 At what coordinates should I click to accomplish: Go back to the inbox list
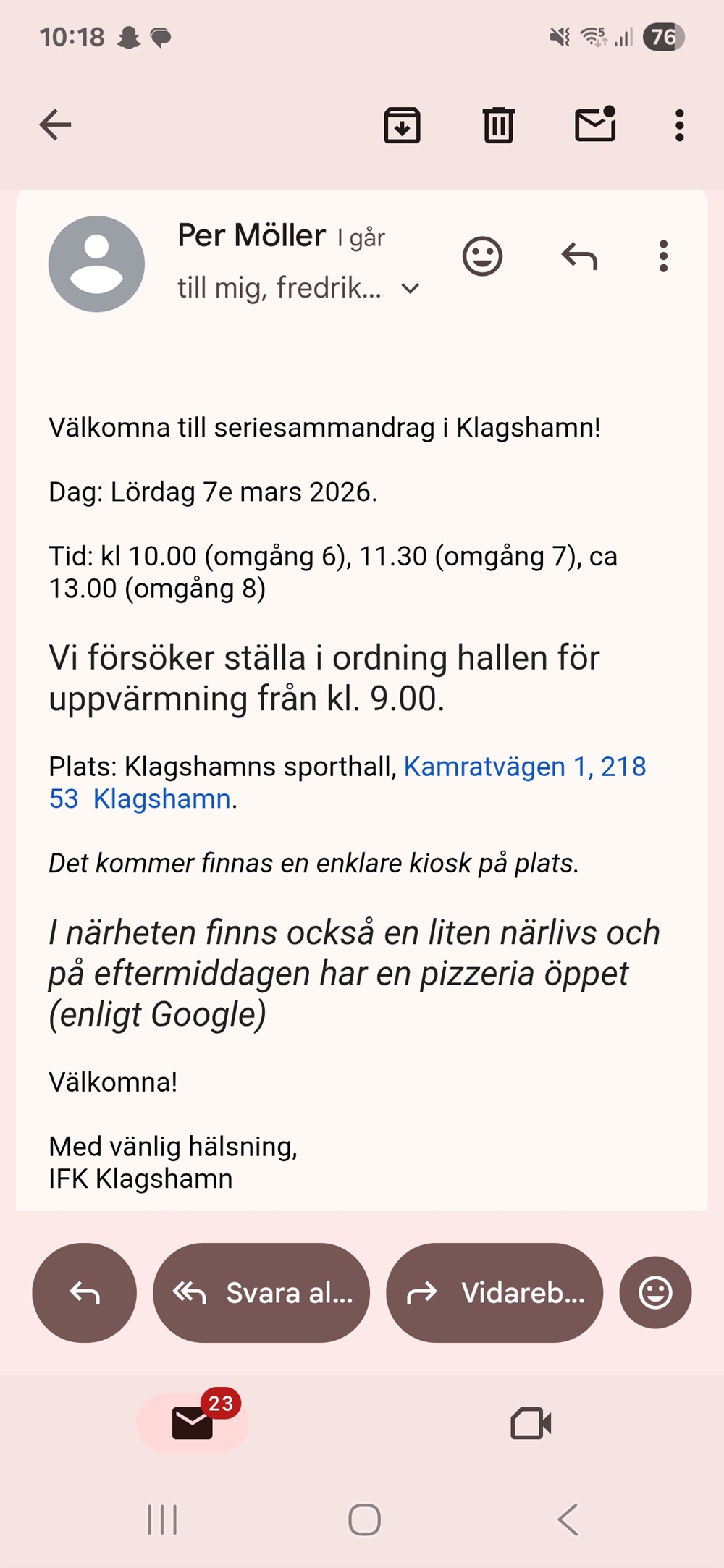(x=55, y=125)
